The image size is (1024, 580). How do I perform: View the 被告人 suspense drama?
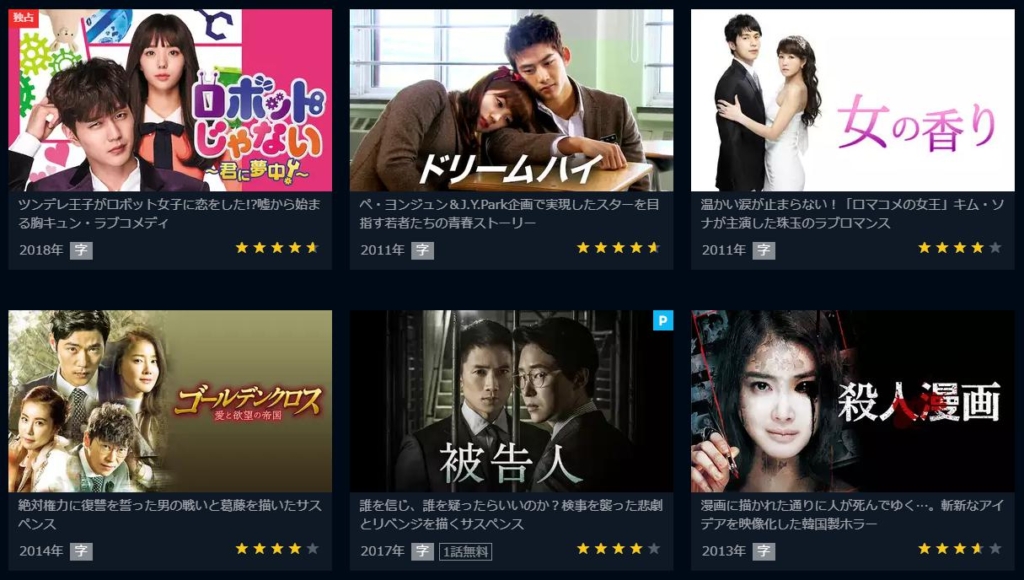[511, 400]
